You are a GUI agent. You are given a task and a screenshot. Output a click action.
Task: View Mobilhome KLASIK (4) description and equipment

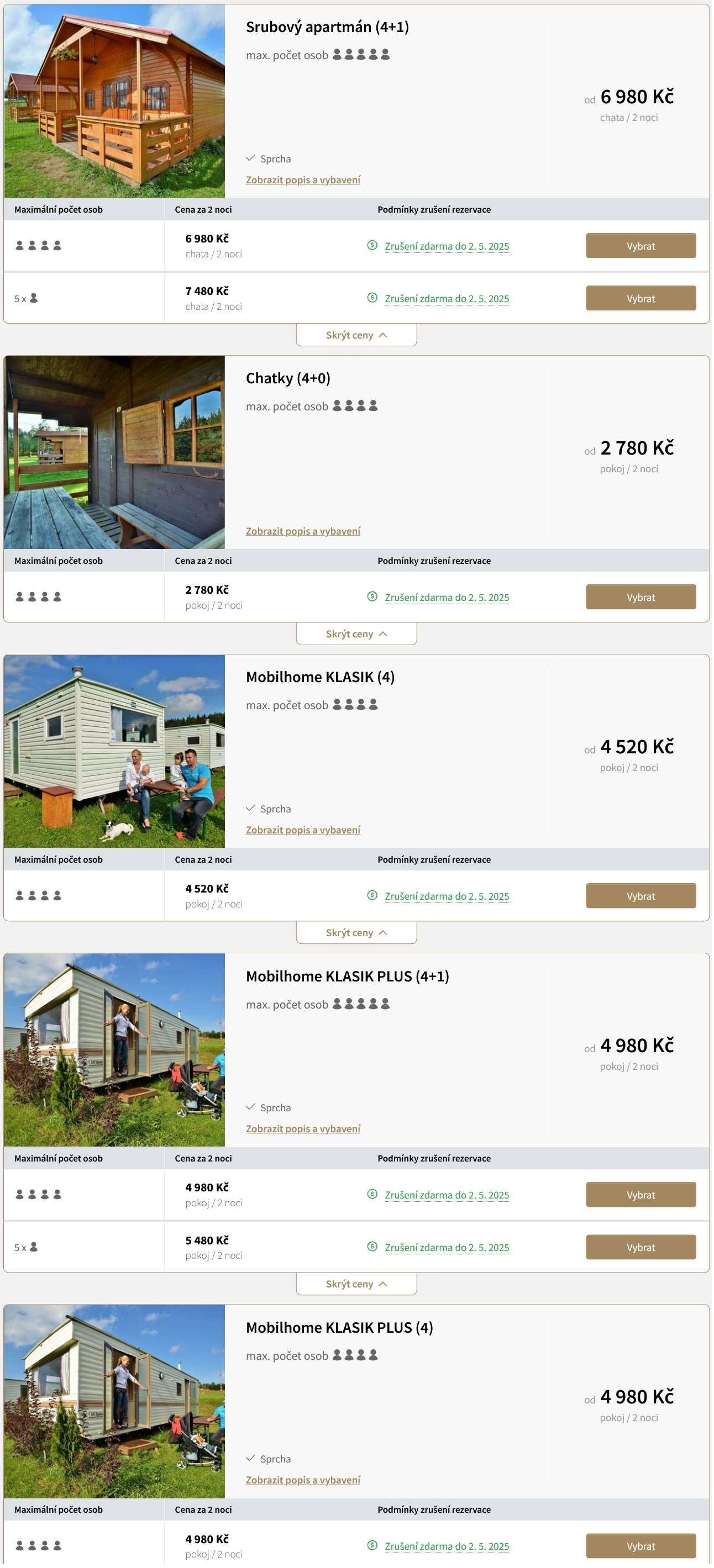pos(303,830)
